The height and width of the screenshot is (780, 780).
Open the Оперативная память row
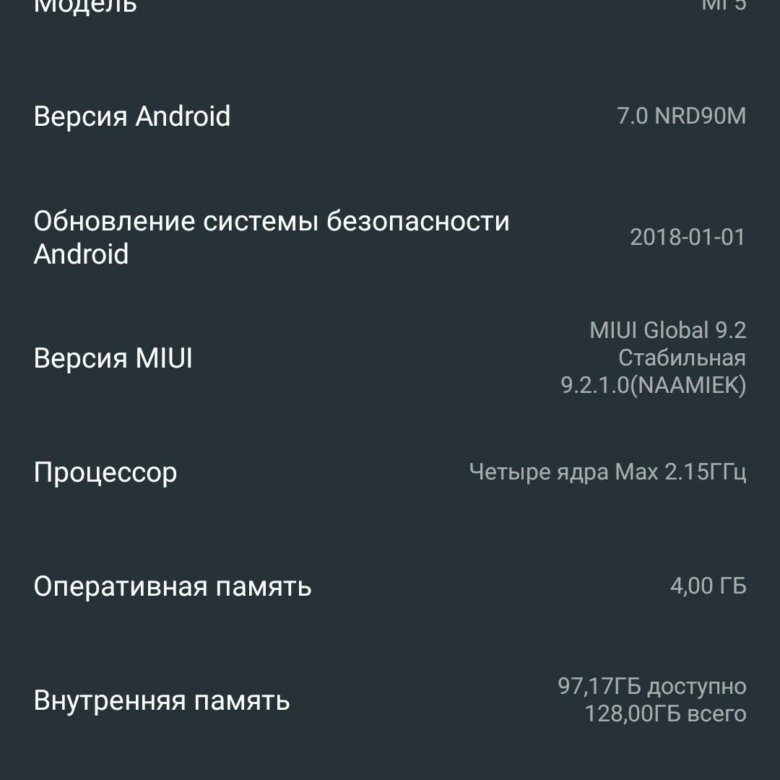(390, 586)
